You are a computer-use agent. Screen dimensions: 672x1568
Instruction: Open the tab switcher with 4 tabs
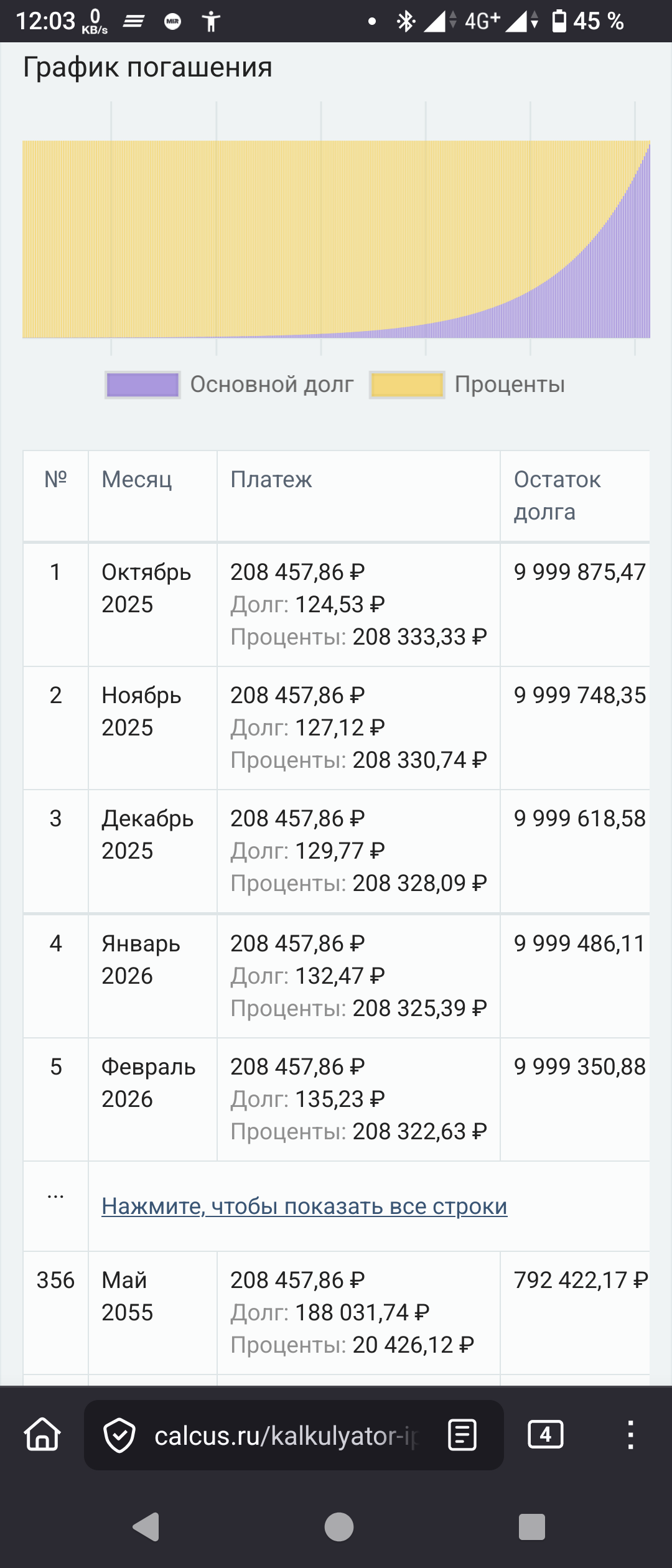(x=545, y=1435)
